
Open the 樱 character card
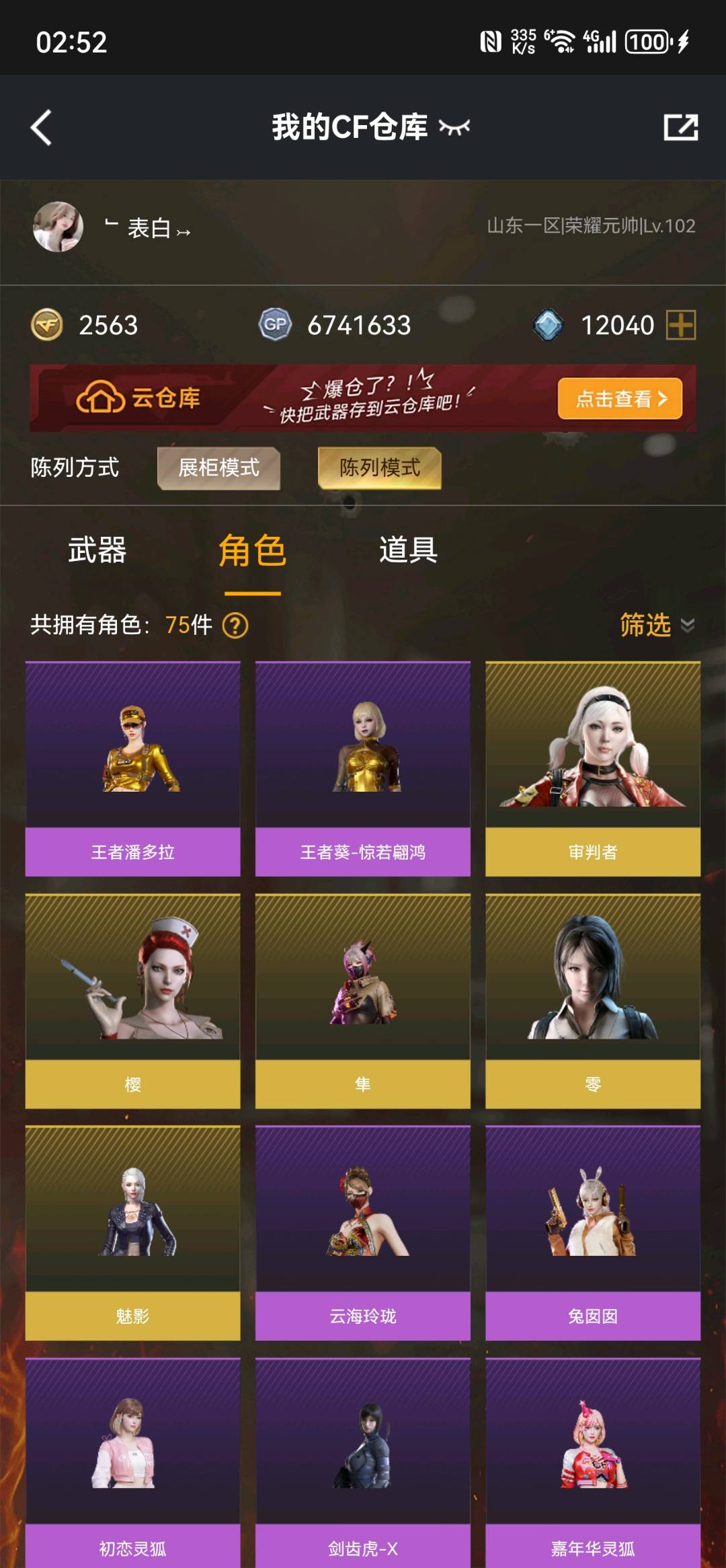[x=132, y=1000]
